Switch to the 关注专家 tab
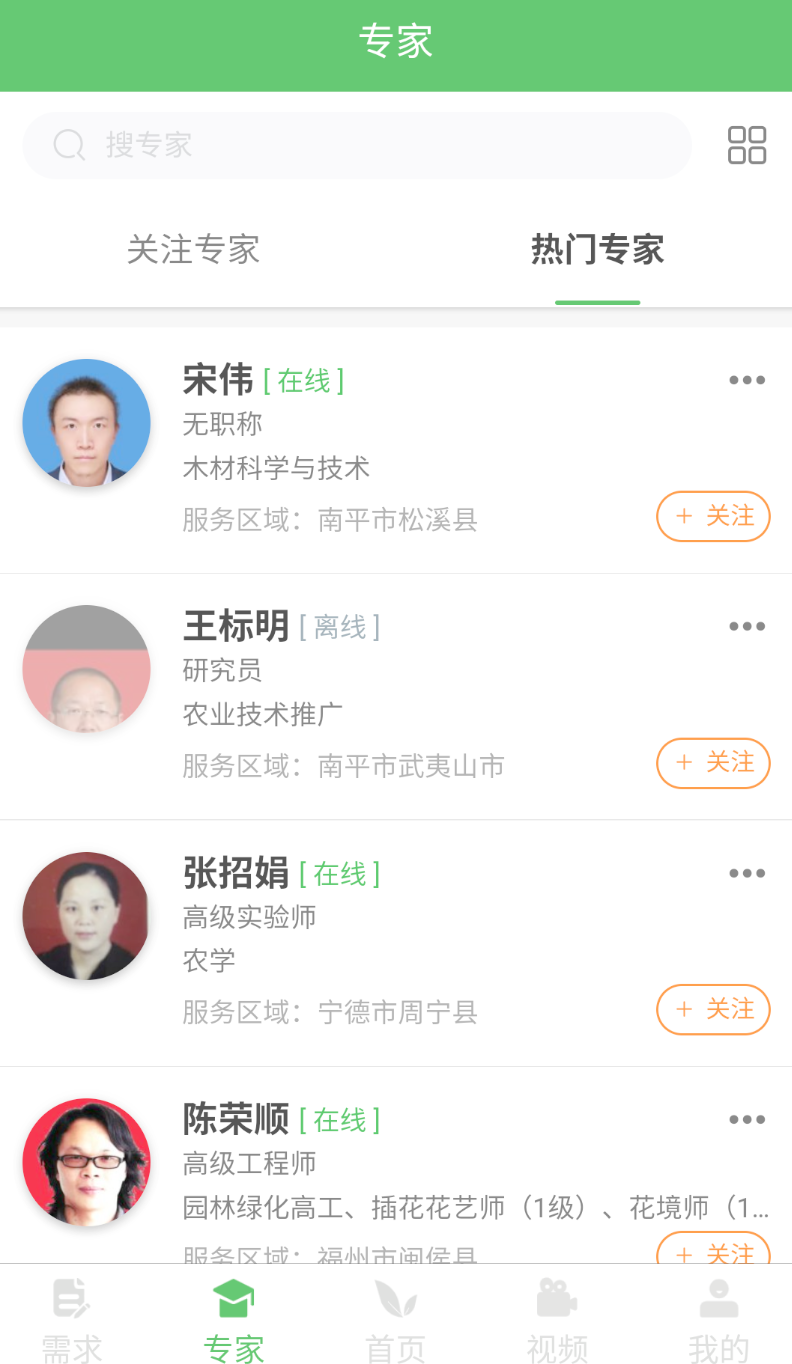 pos(193,249)
